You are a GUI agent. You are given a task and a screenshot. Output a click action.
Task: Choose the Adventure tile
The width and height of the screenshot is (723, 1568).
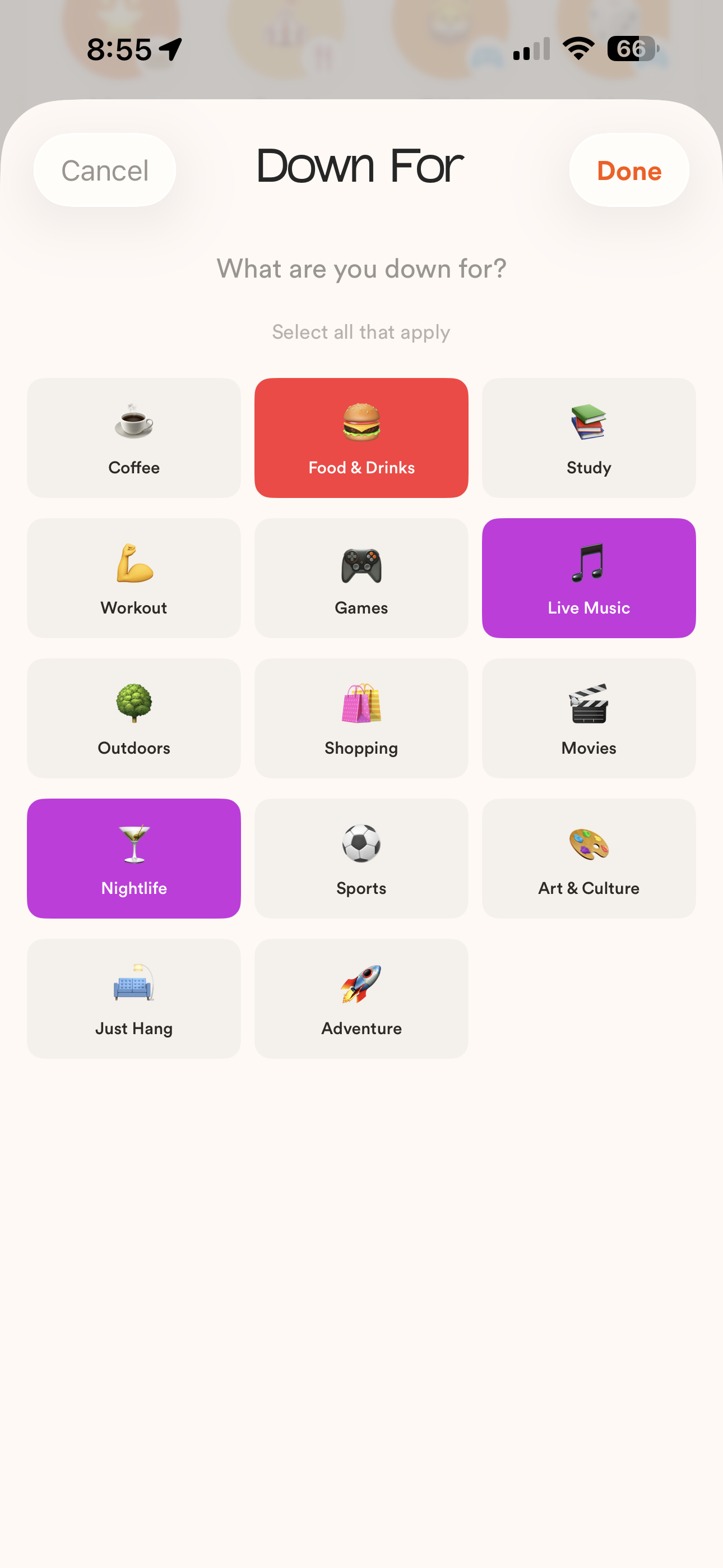click(361, 998)
